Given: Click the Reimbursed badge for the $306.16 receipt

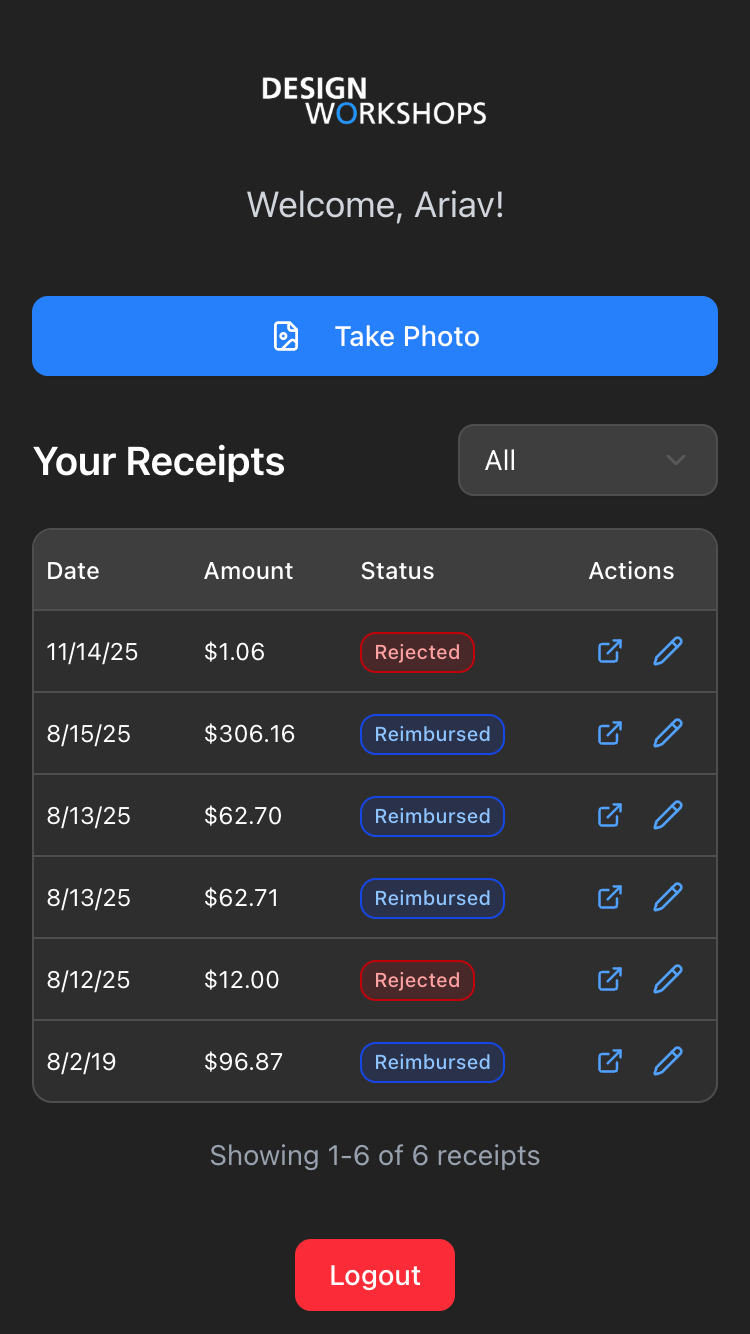Looking at the screenshot, I should tap(432, 733).
